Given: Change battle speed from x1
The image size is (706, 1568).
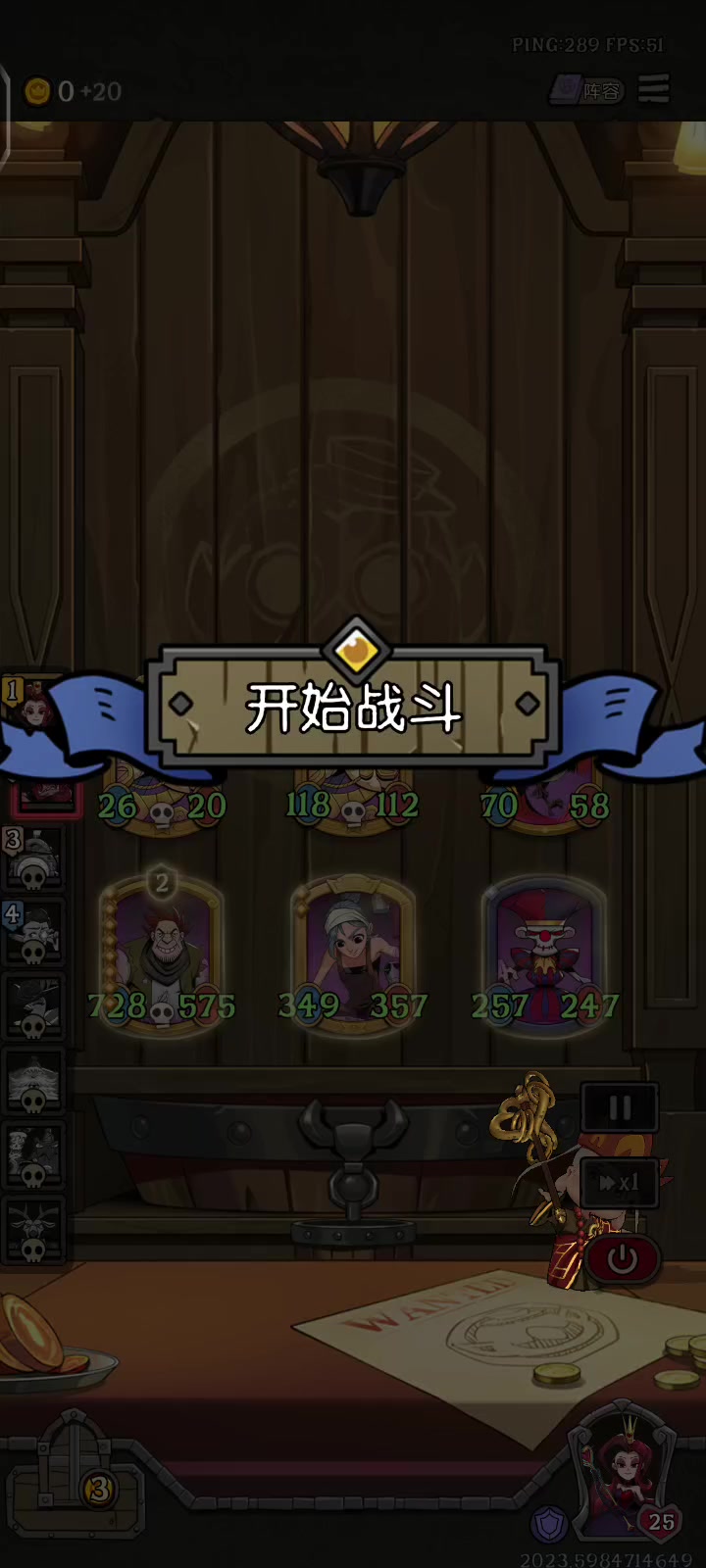Looking at the screenshot, I should click(619, 1183).
